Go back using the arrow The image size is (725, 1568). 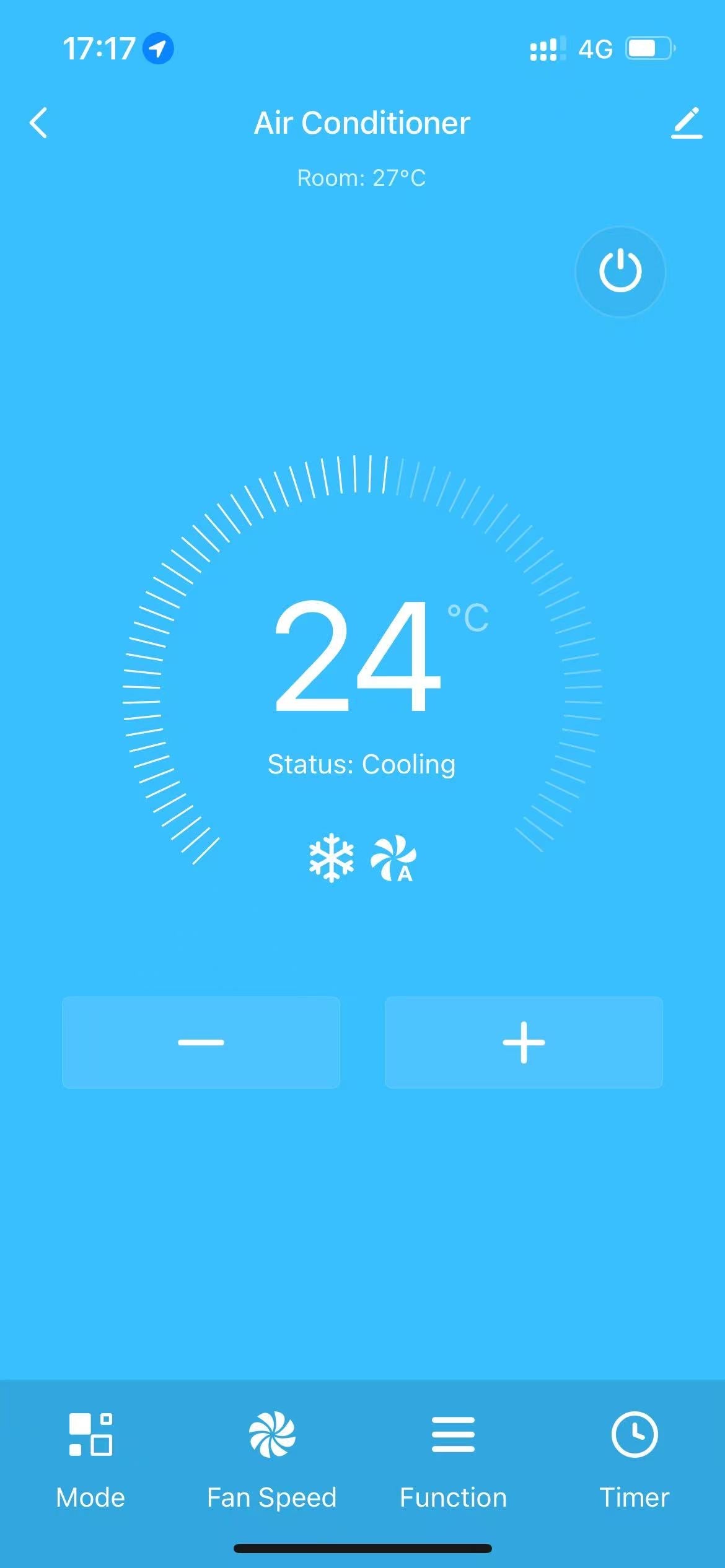tap(38, 123)
